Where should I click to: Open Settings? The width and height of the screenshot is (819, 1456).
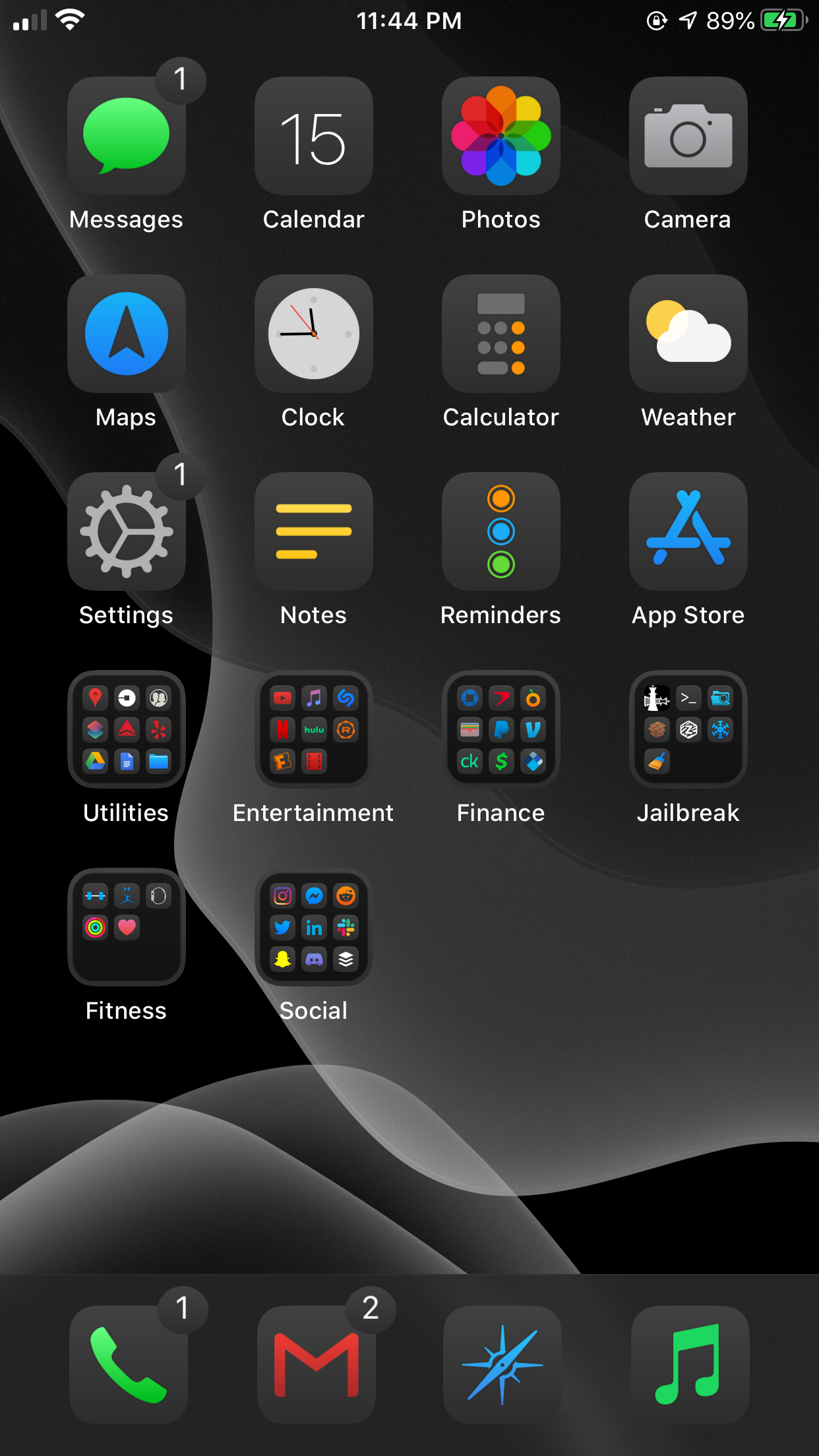click(127, 531)
